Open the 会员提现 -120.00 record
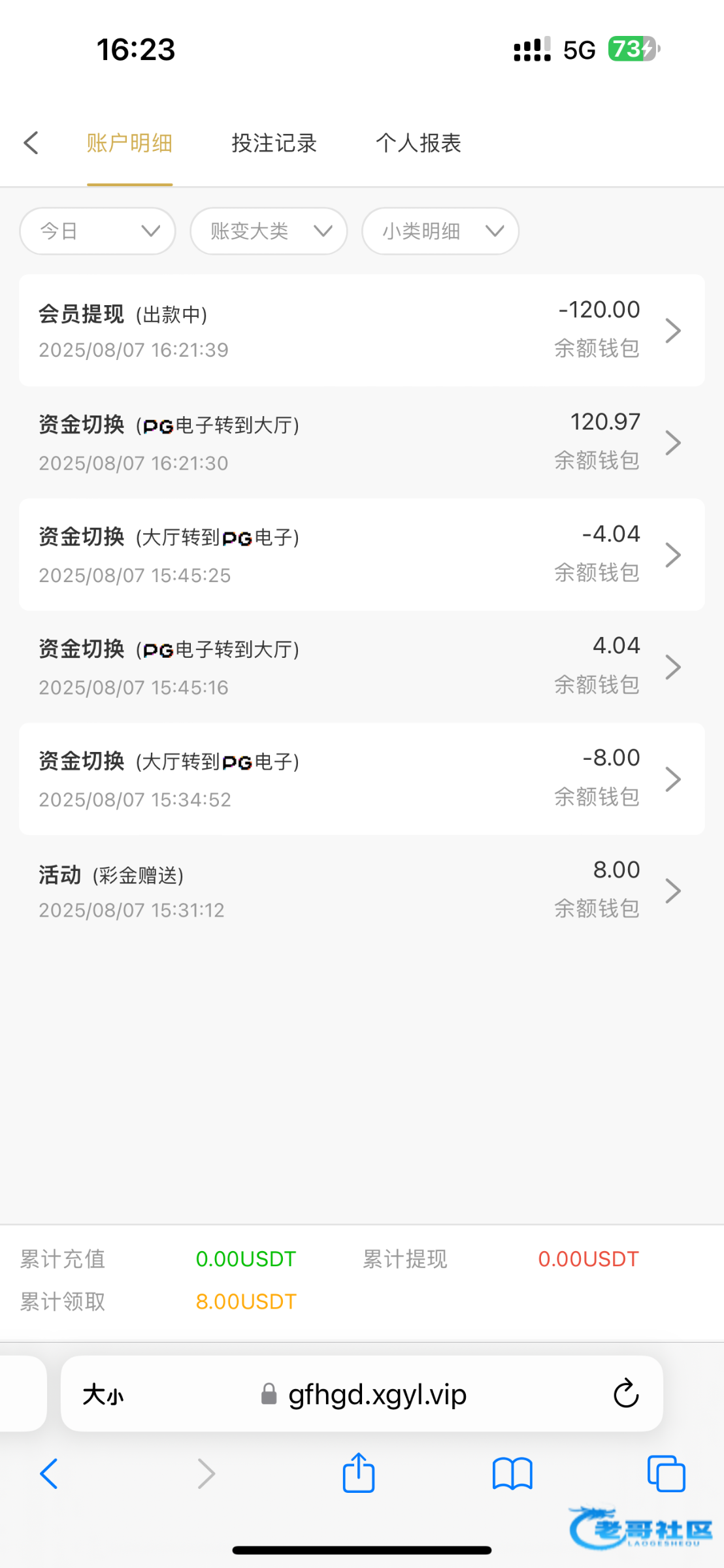Image resolution: width=724 pixels, height=1568 pixels. [361, 330]
